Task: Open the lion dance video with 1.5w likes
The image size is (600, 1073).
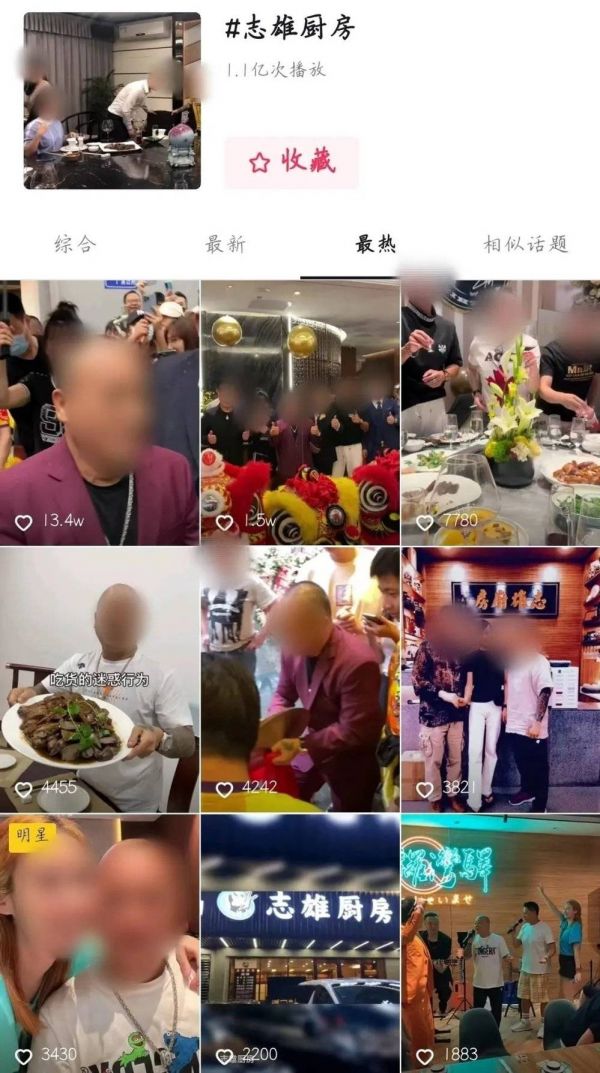Action: (299, 412)
